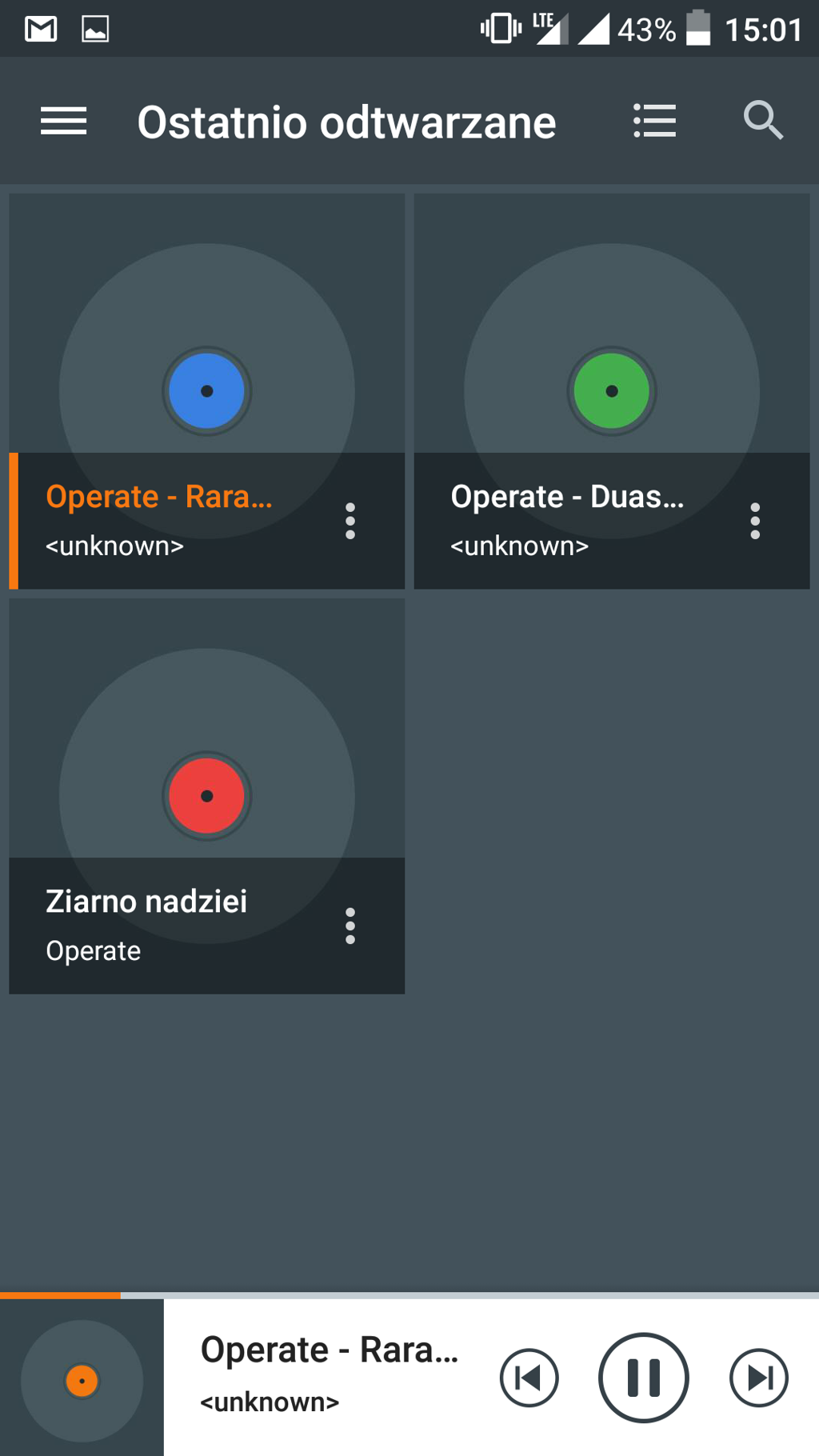Open overflow menu for Ziarno nadziei
This screenshot has height=1456, width=819.
(x=350, y=926)
